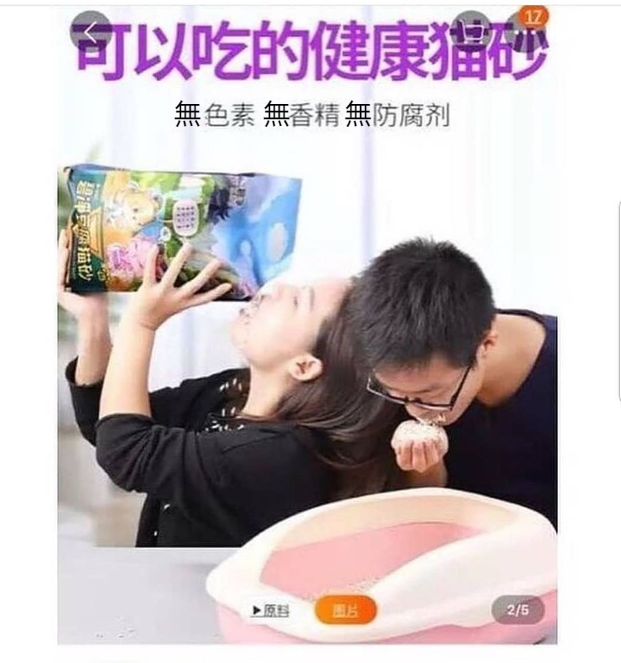This screenshot has width=621, height=663.
Task: Go back using the top-left arrow
Action: pyautogui.click(x=90, y=31)
